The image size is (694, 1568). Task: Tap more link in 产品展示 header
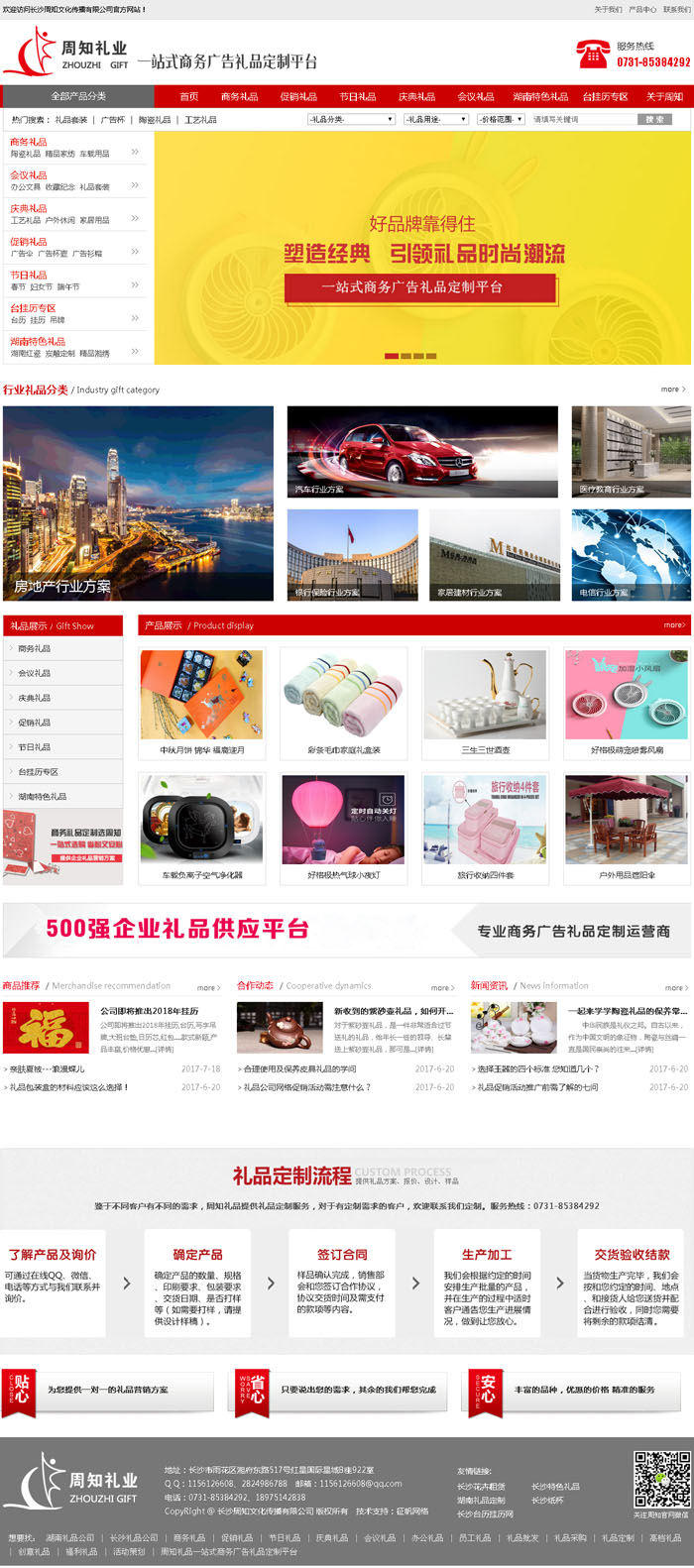(673, 625)
